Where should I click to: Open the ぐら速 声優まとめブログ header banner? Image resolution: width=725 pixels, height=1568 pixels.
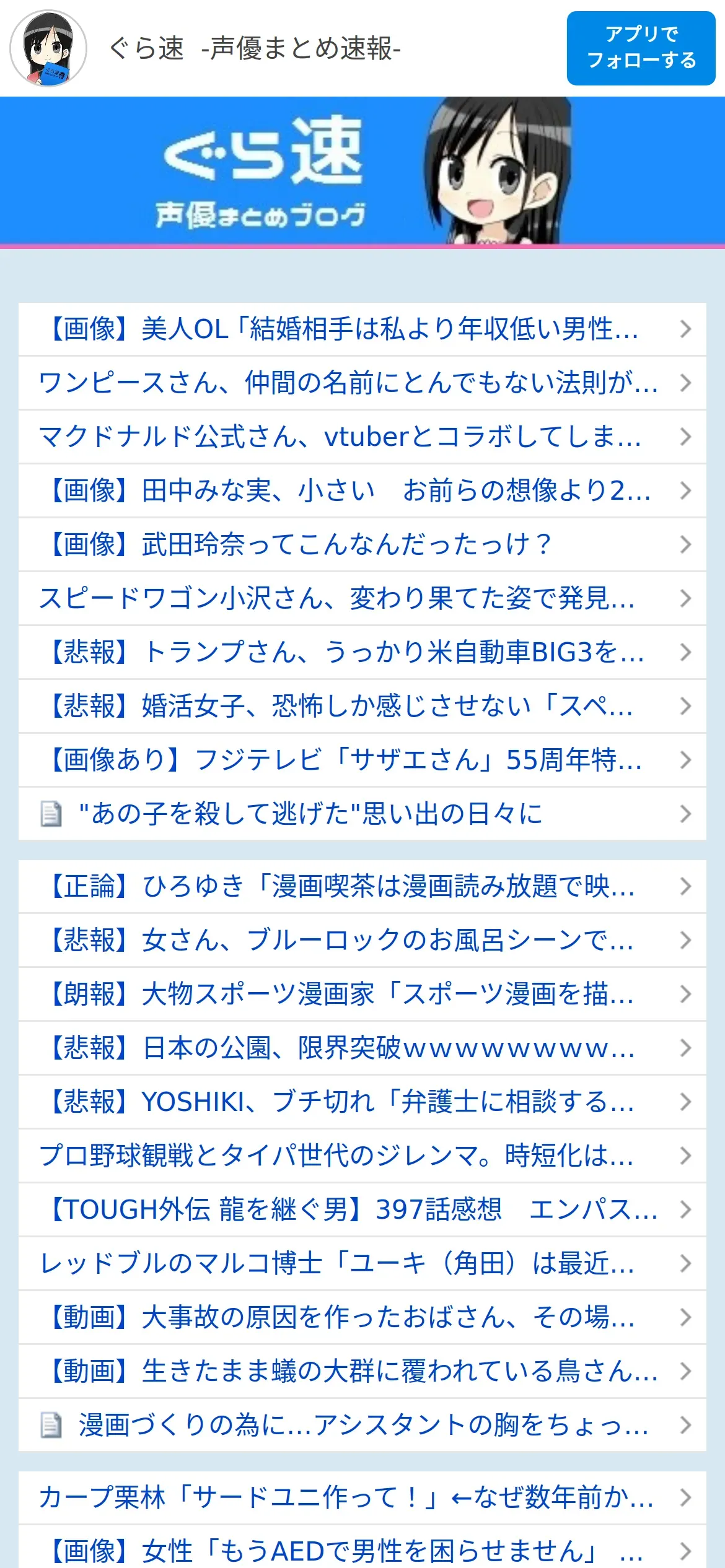coord(362,172)
